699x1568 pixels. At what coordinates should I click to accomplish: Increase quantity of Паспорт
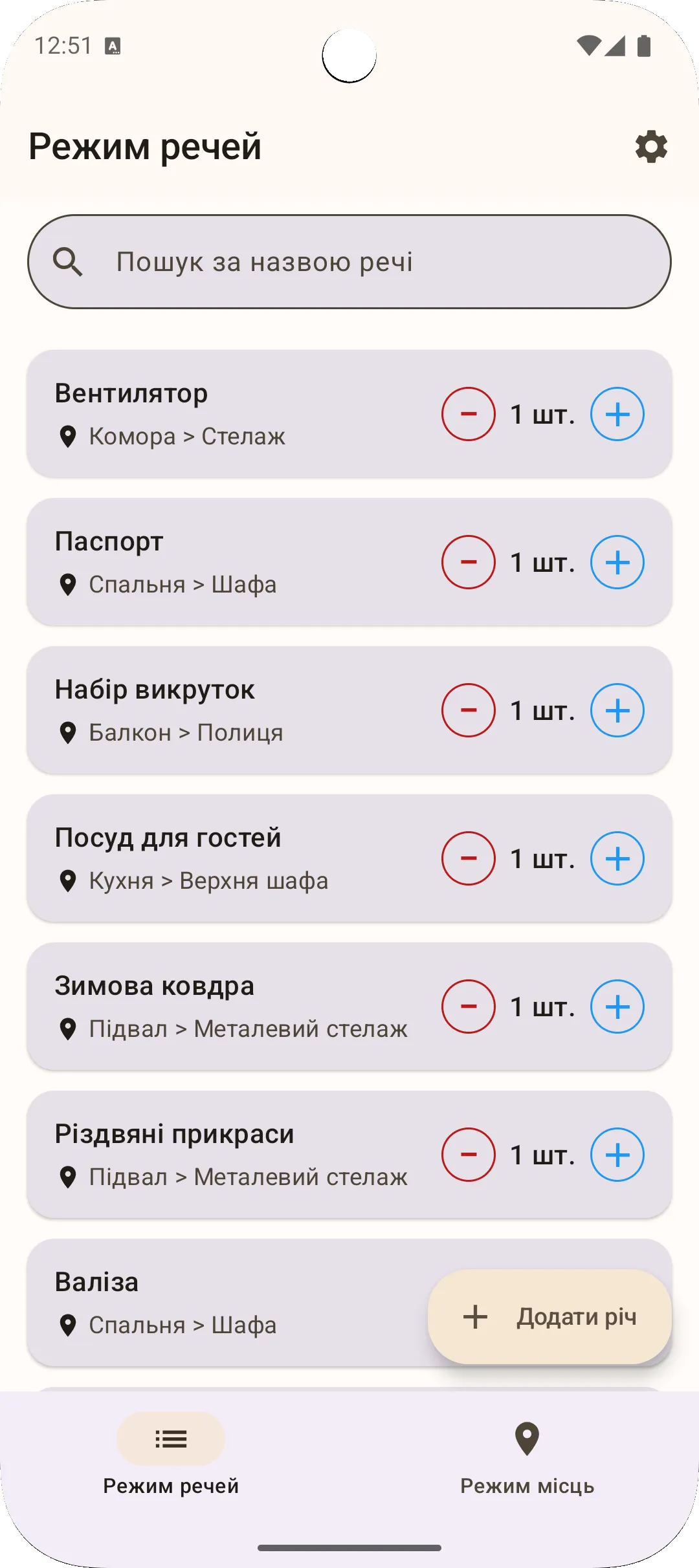617,562
